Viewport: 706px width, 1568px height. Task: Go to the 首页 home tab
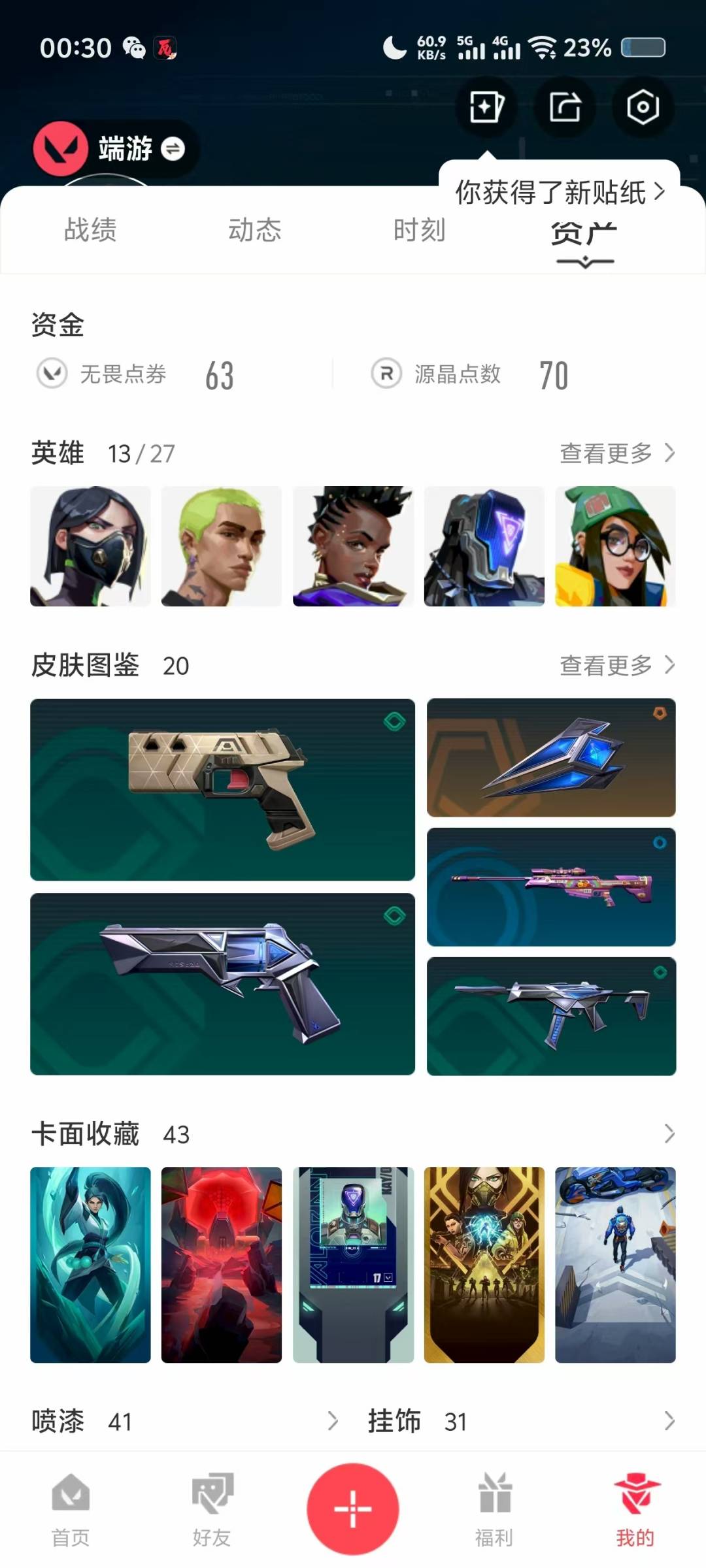pyautogui.click(x=71, y=1510)
